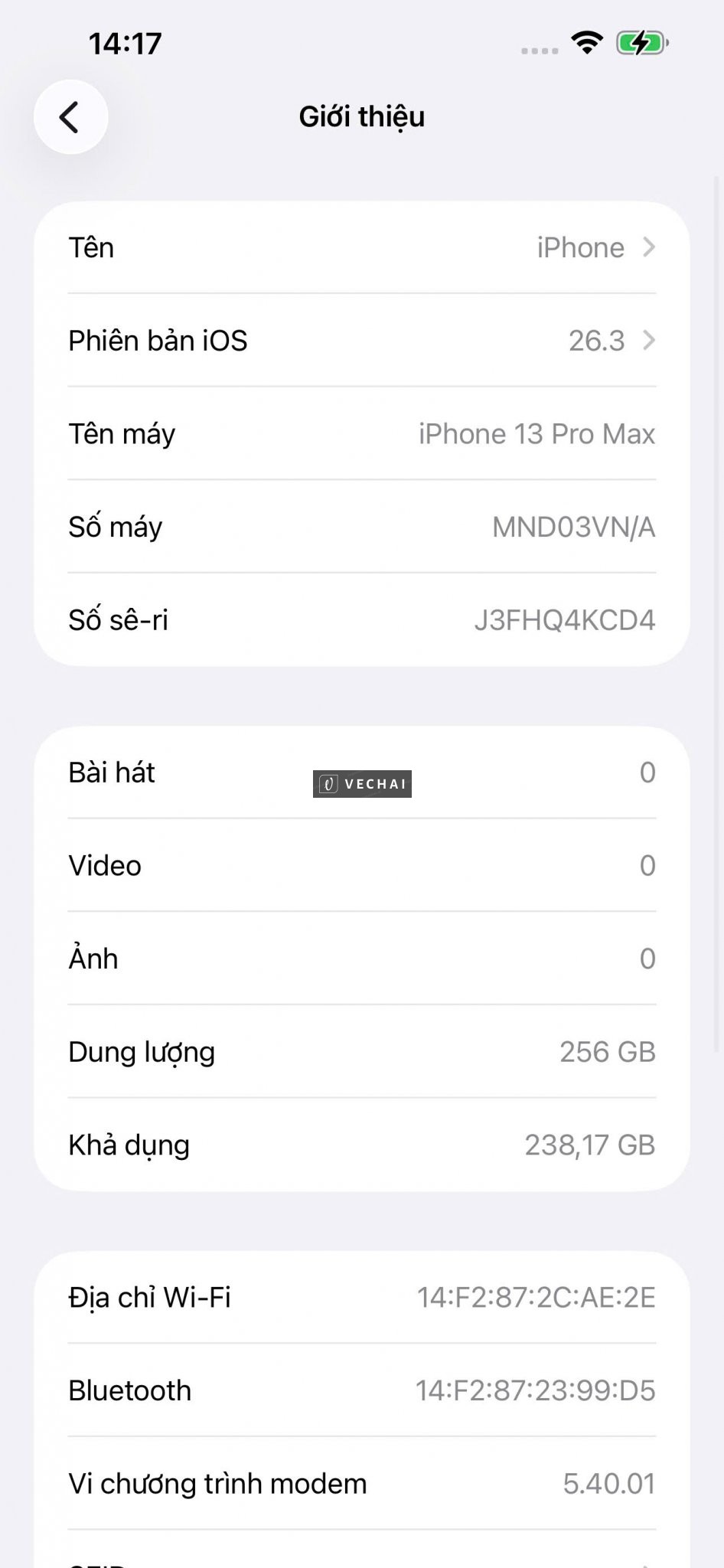Tap the back chevron to leave Giới thiệu
The height and width of the screenshot is (1568, 724).
coord(70,116)
